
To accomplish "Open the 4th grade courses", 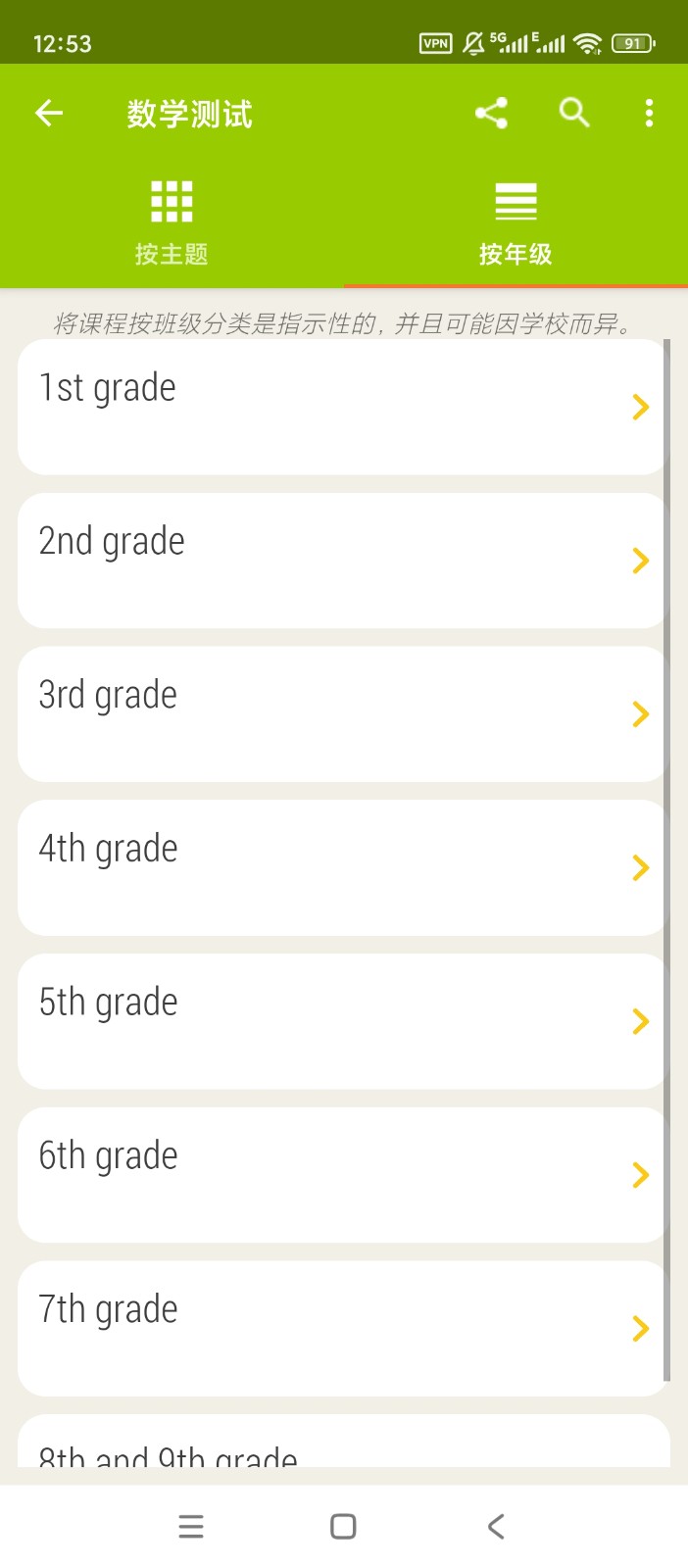I will point(343,867).
